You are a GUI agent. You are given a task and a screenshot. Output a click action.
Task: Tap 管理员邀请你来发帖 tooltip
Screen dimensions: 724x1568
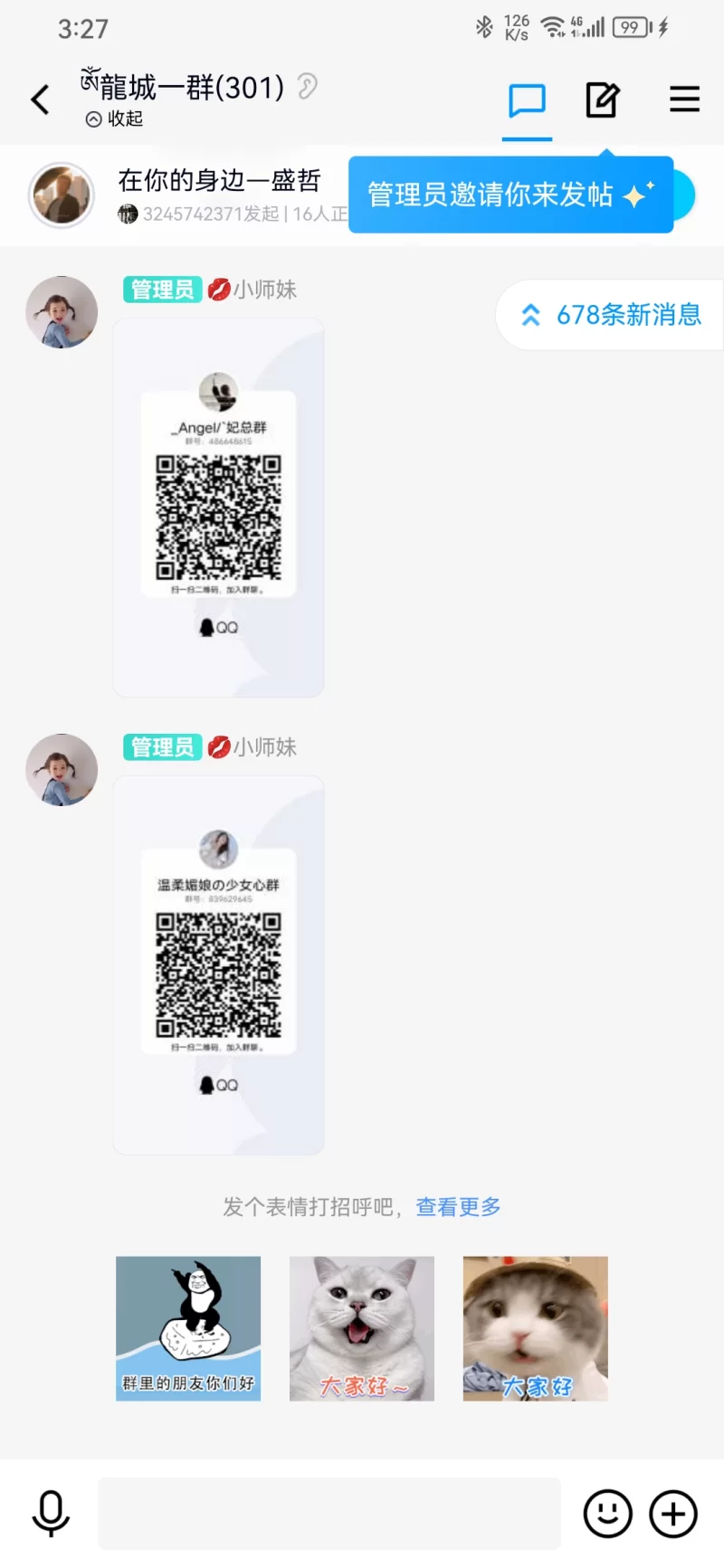(x=510, y=195)
